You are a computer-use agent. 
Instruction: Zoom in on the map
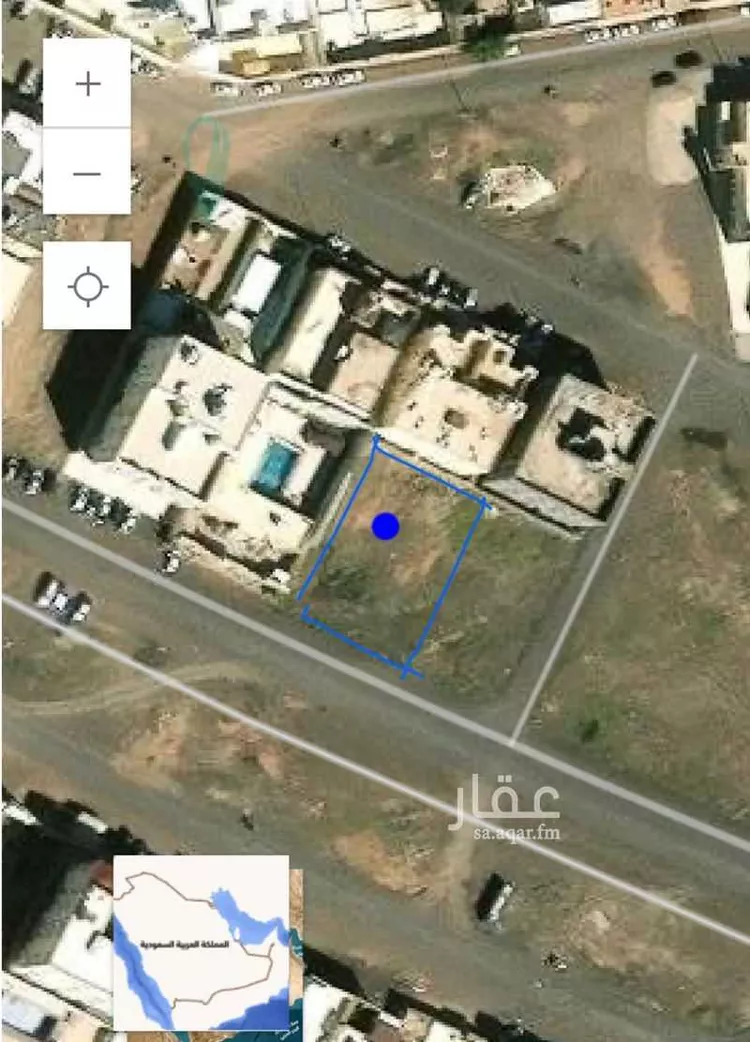[87, 83]
